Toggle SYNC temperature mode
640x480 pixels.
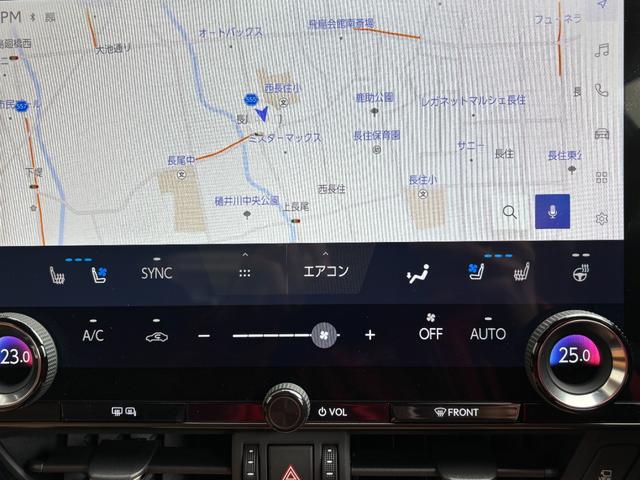point(156,272)
